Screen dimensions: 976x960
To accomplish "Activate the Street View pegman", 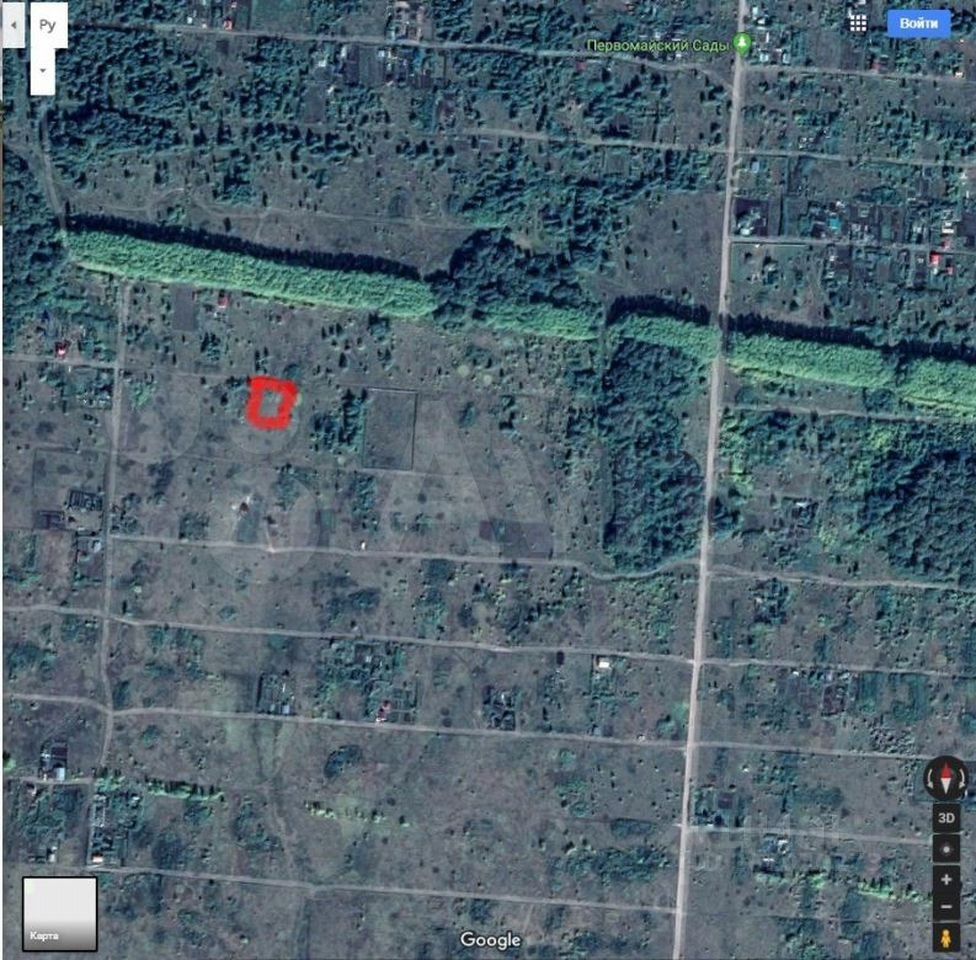I will point(946,937).
